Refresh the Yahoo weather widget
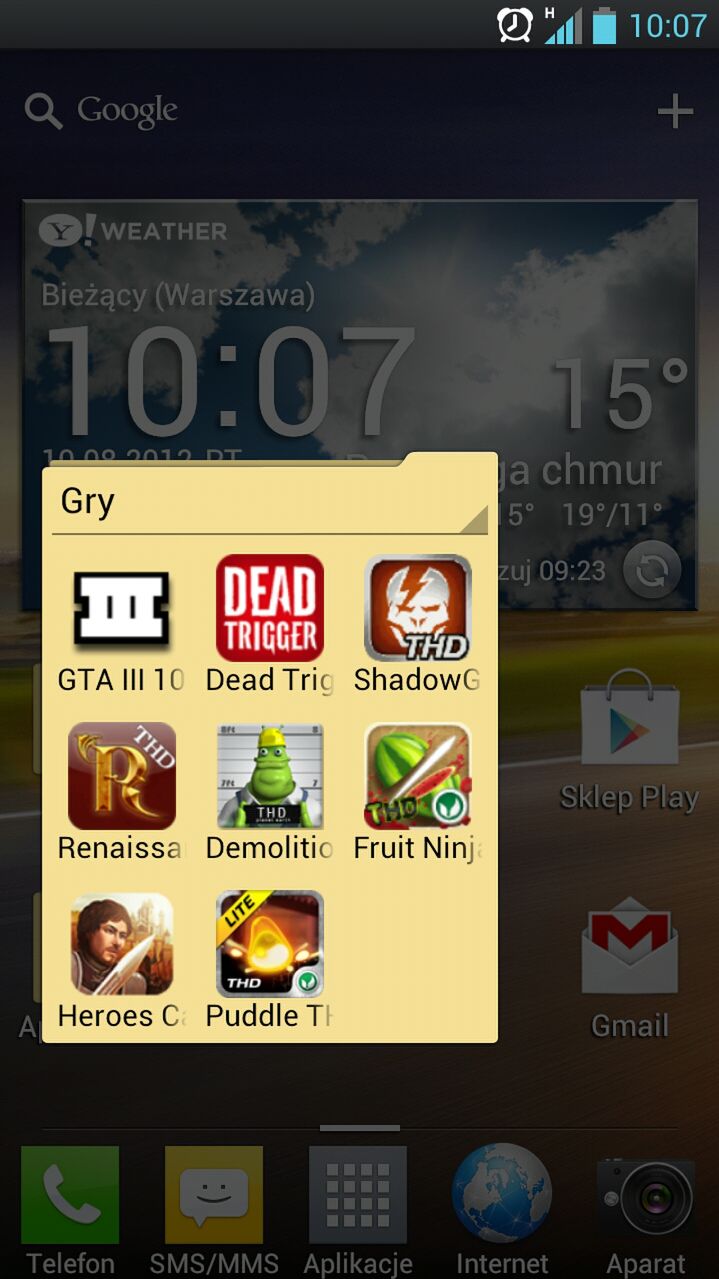This screenshot has width=719, height=1279. point(651,571)
